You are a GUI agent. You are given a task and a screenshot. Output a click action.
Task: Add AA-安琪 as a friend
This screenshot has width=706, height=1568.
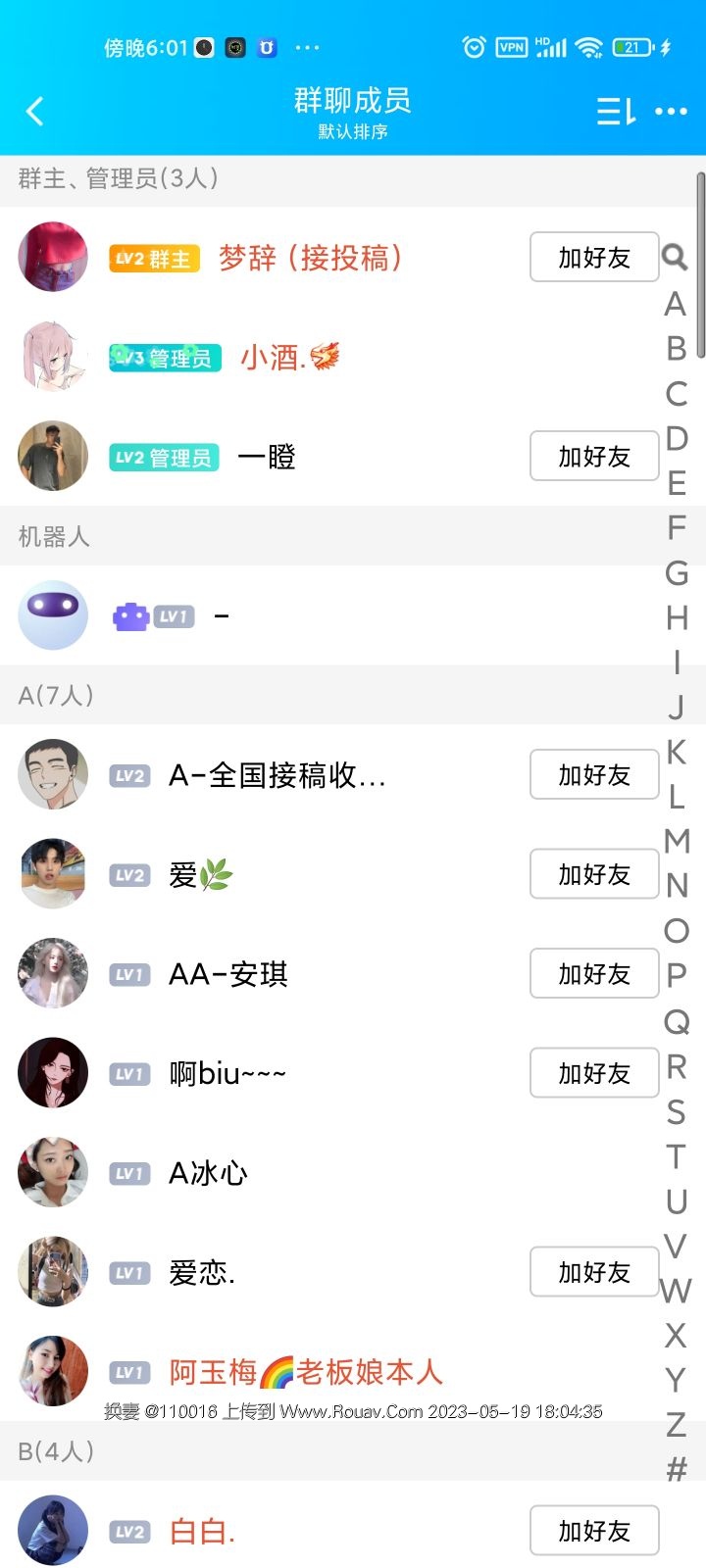click(593, 974)
